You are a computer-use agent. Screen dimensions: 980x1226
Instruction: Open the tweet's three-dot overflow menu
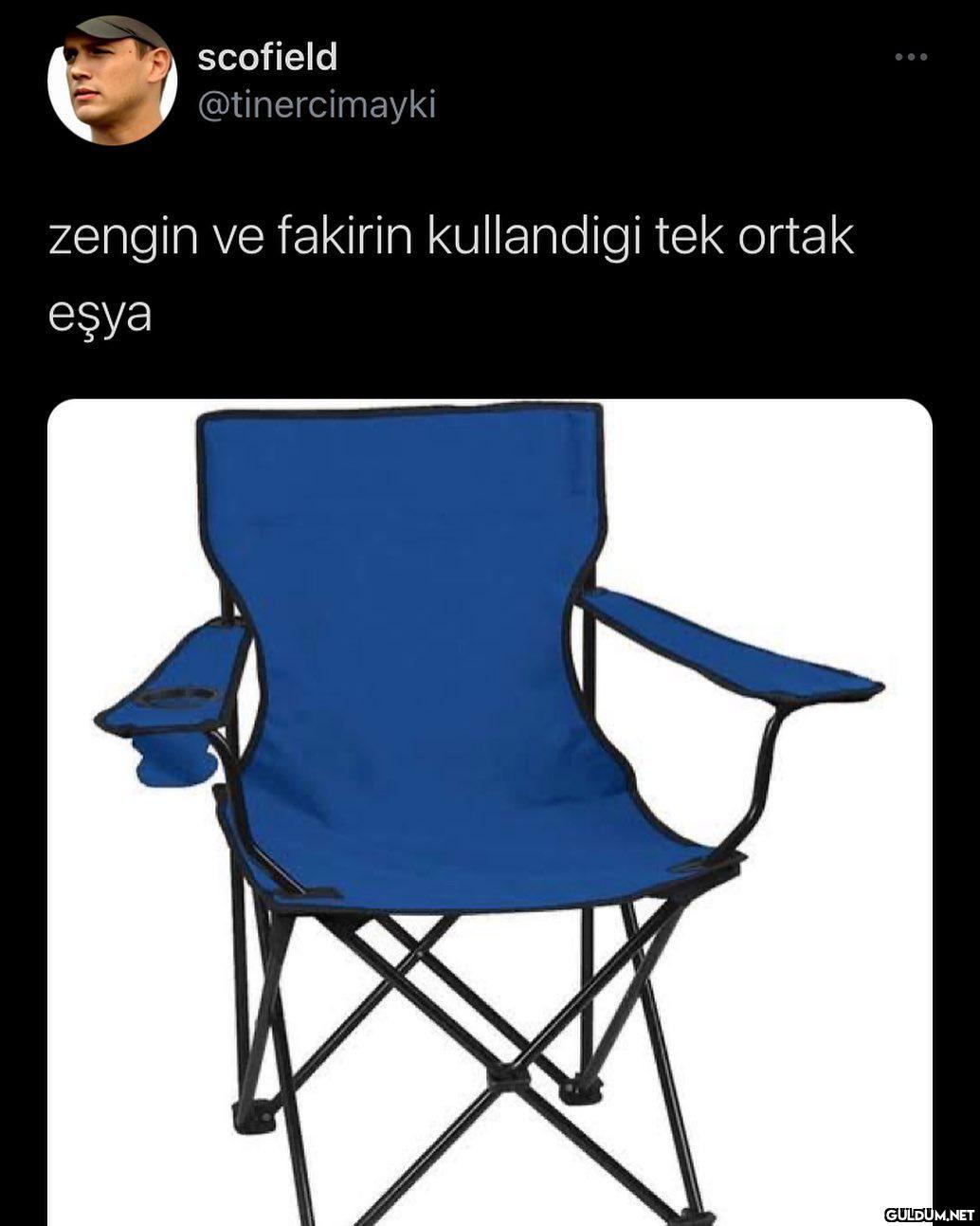[x=911, y=58]
